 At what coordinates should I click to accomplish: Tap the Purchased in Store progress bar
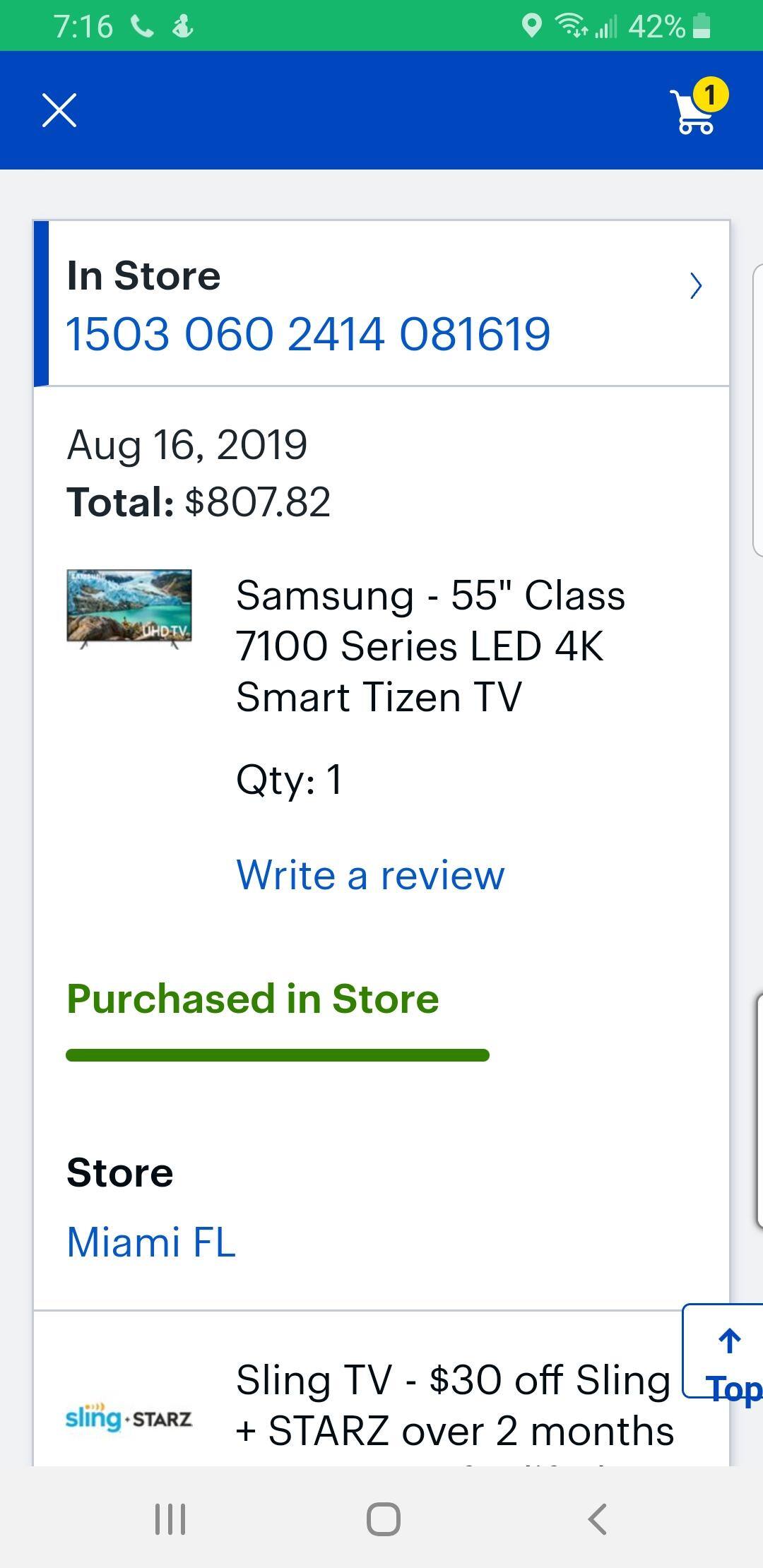tap(277, 1055)
